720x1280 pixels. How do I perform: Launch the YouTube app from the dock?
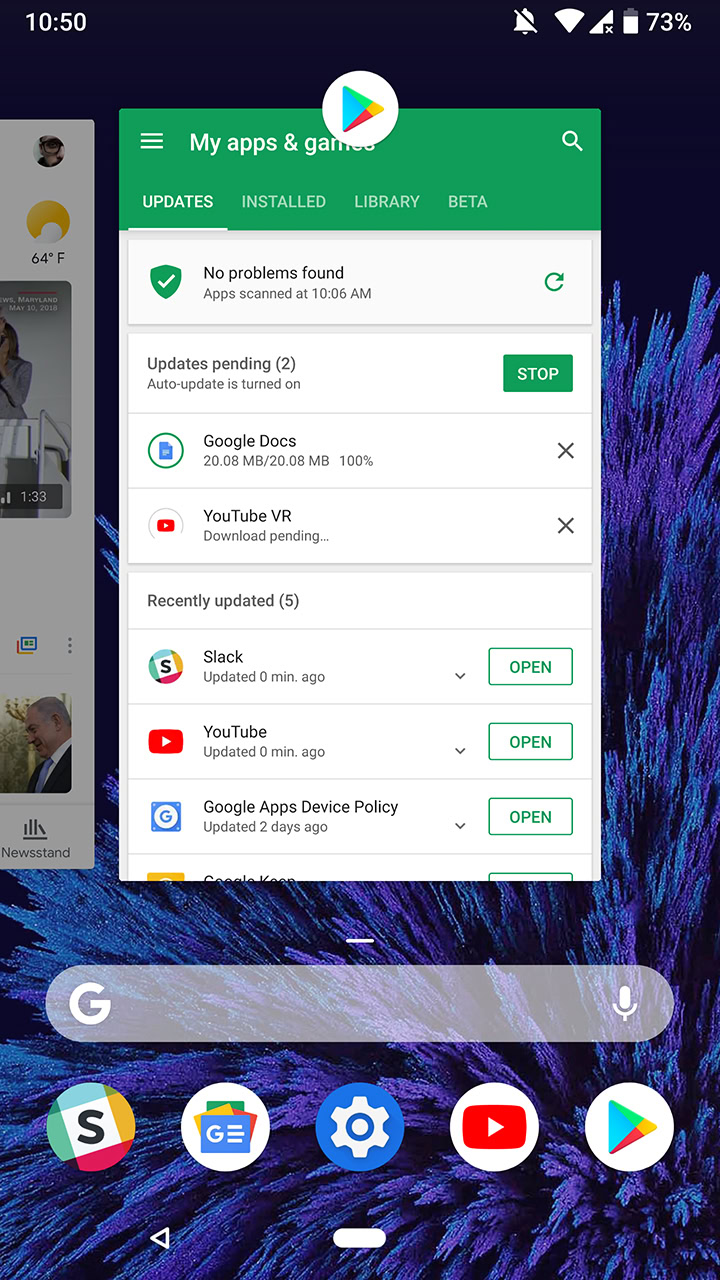[x=494, y=1127]
